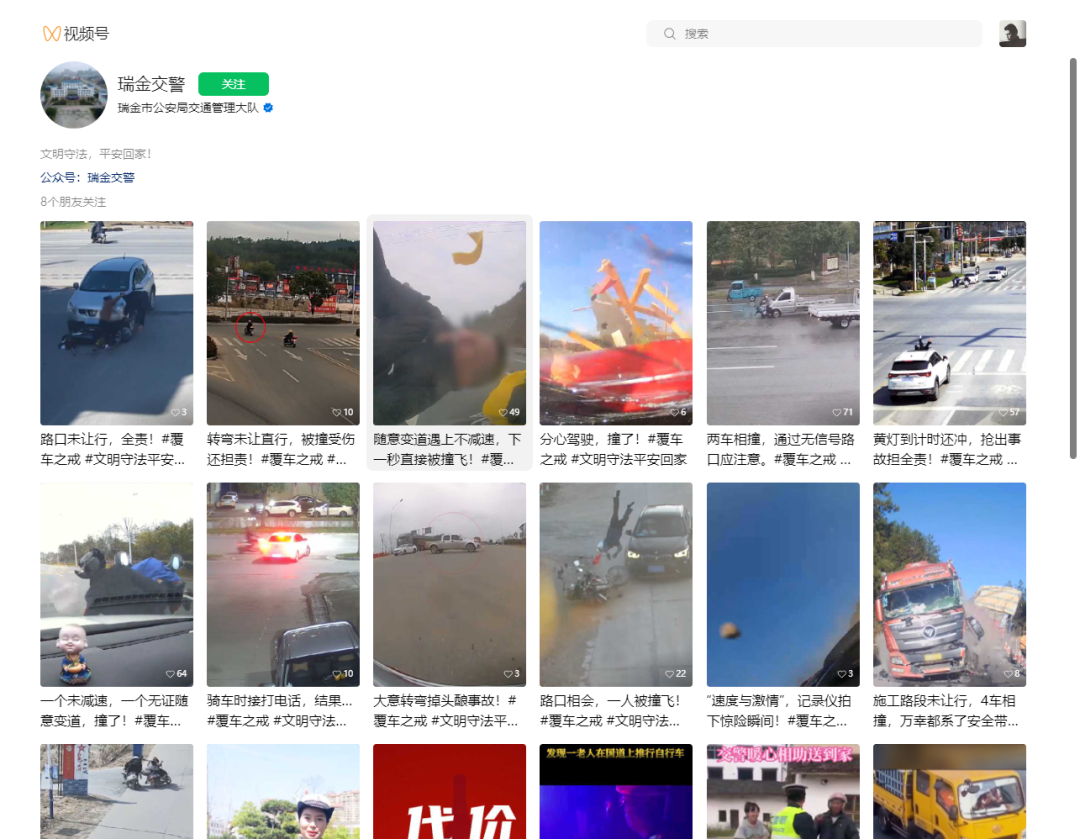
Task: Open the 瑞金交警 profile avatar
Action: coord(74,95)
